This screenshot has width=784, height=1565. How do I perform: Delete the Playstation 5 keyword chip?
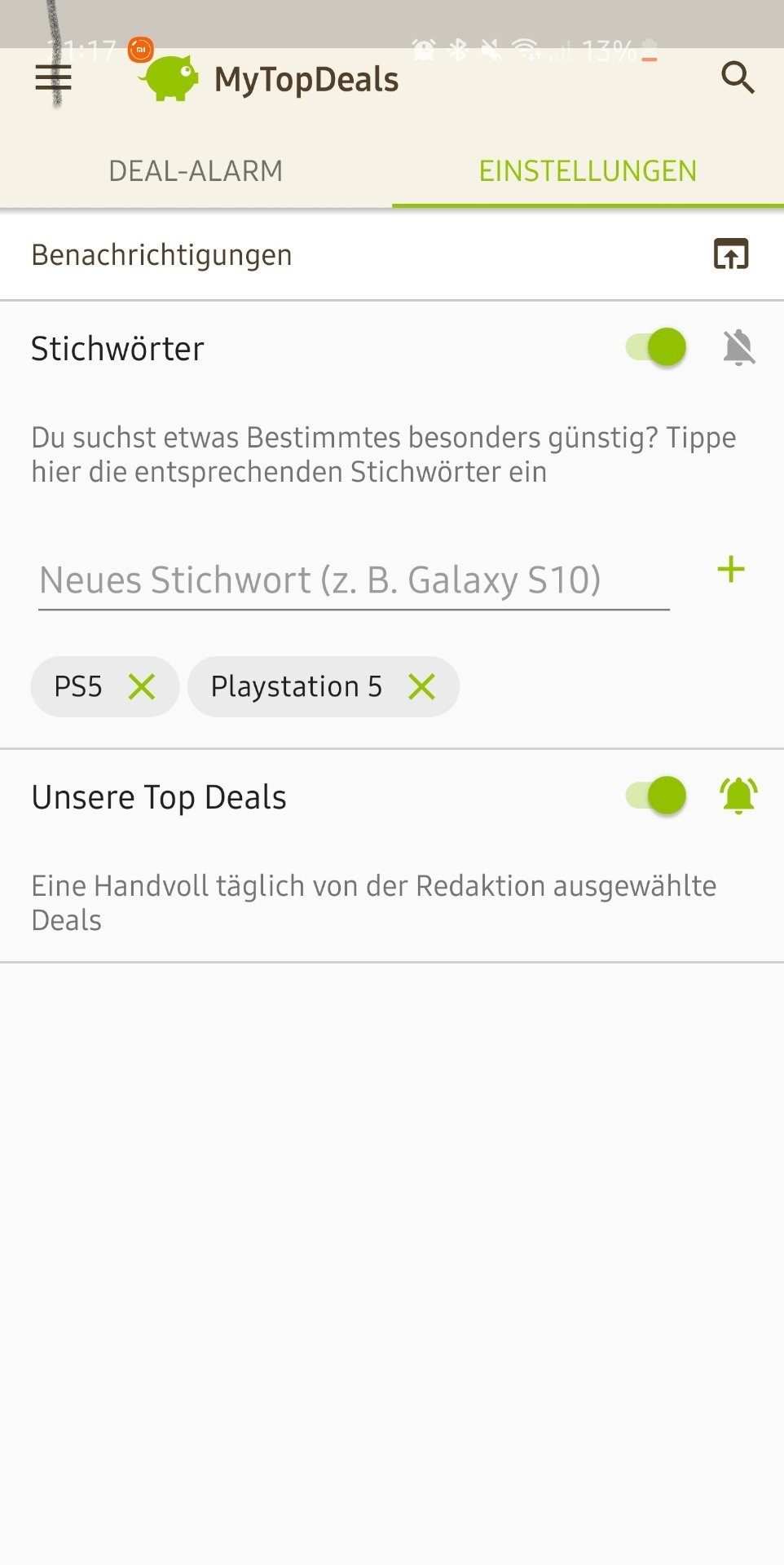pos(421,687)
